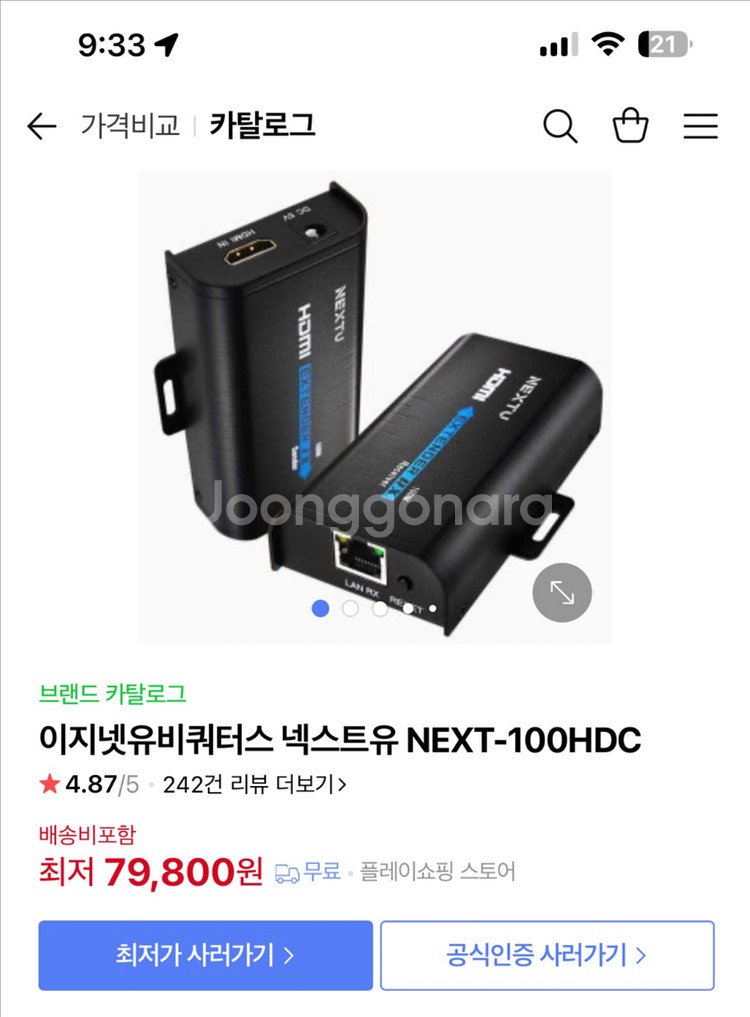
Task: Open the shopping basket
Action: [x=630, y=127]
